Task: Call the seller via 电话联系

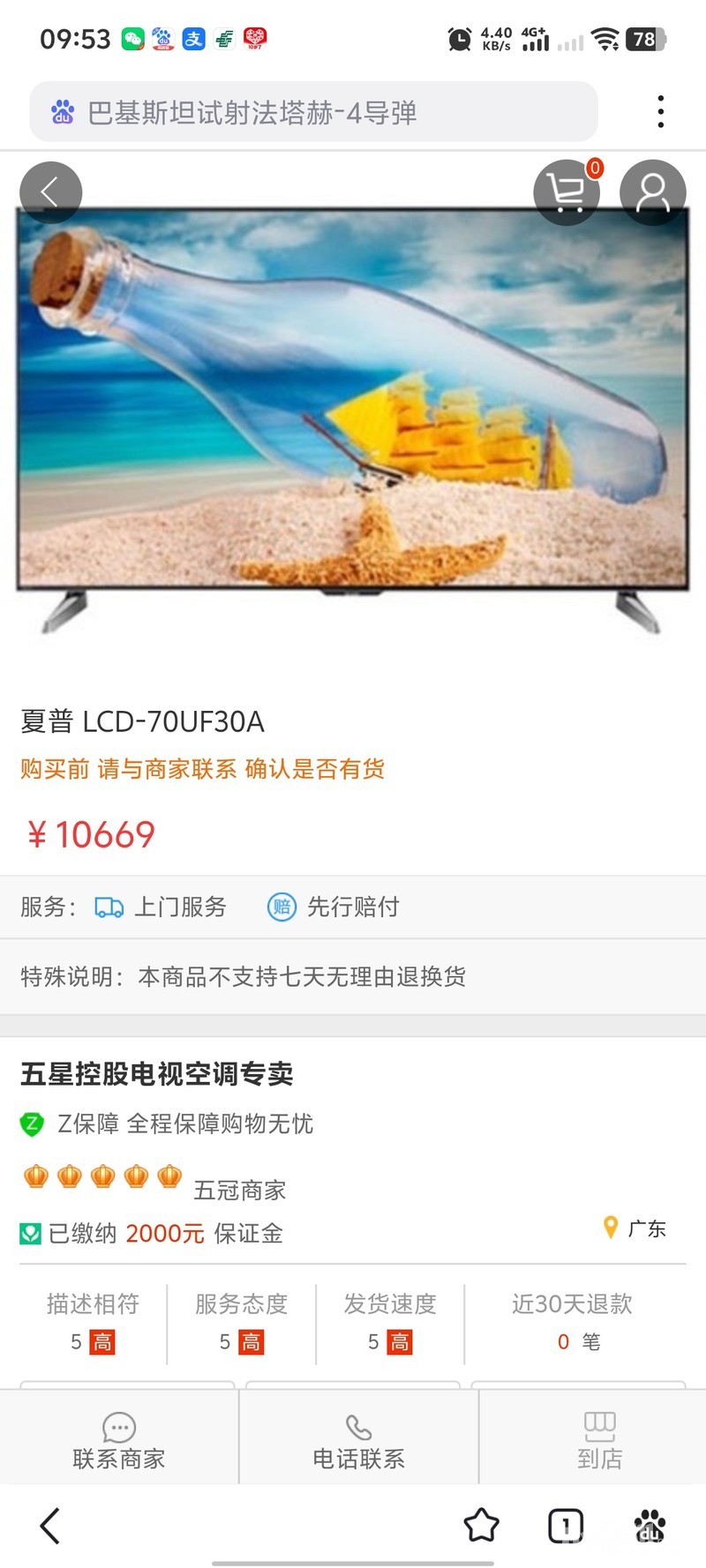Action: 358,1441
